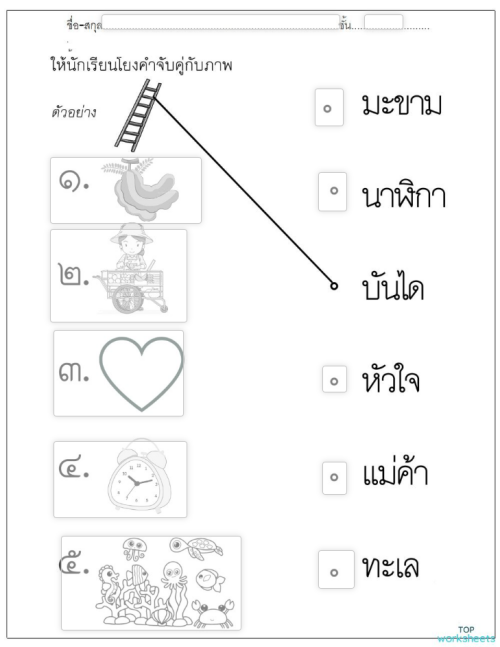The width and height of the screenshot is (500, 647).
Task: Tap the matching box beside แม่ค้า
Action: [x=334, y=478]
